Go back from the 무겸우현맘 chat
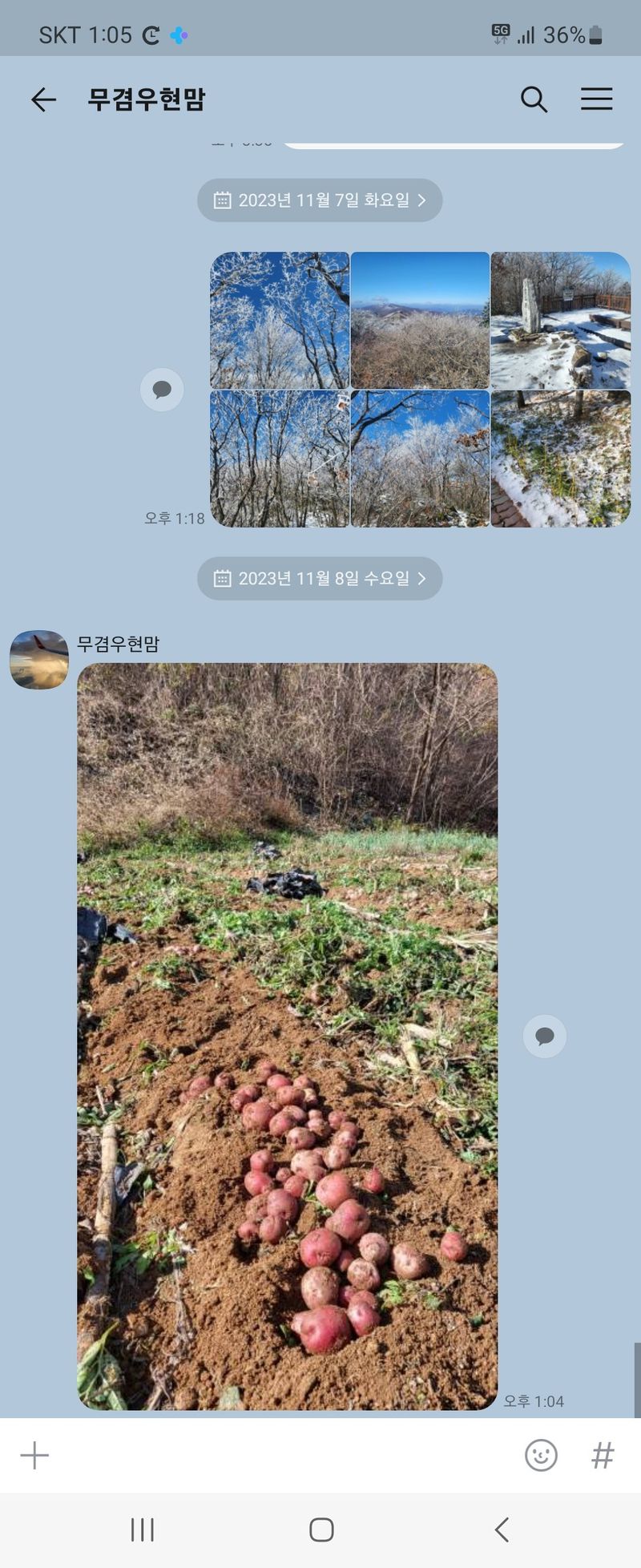641x1568 pixels. click(43, 99)
